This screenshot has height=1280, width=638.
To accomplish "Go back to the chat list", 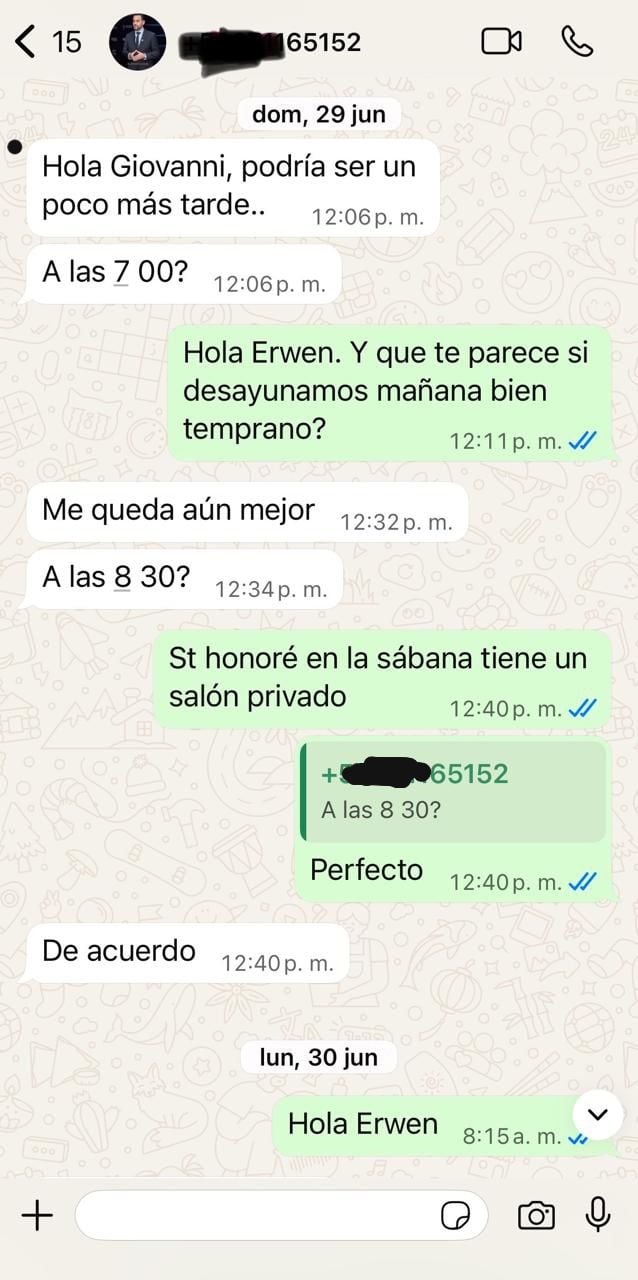I will 28,42.
